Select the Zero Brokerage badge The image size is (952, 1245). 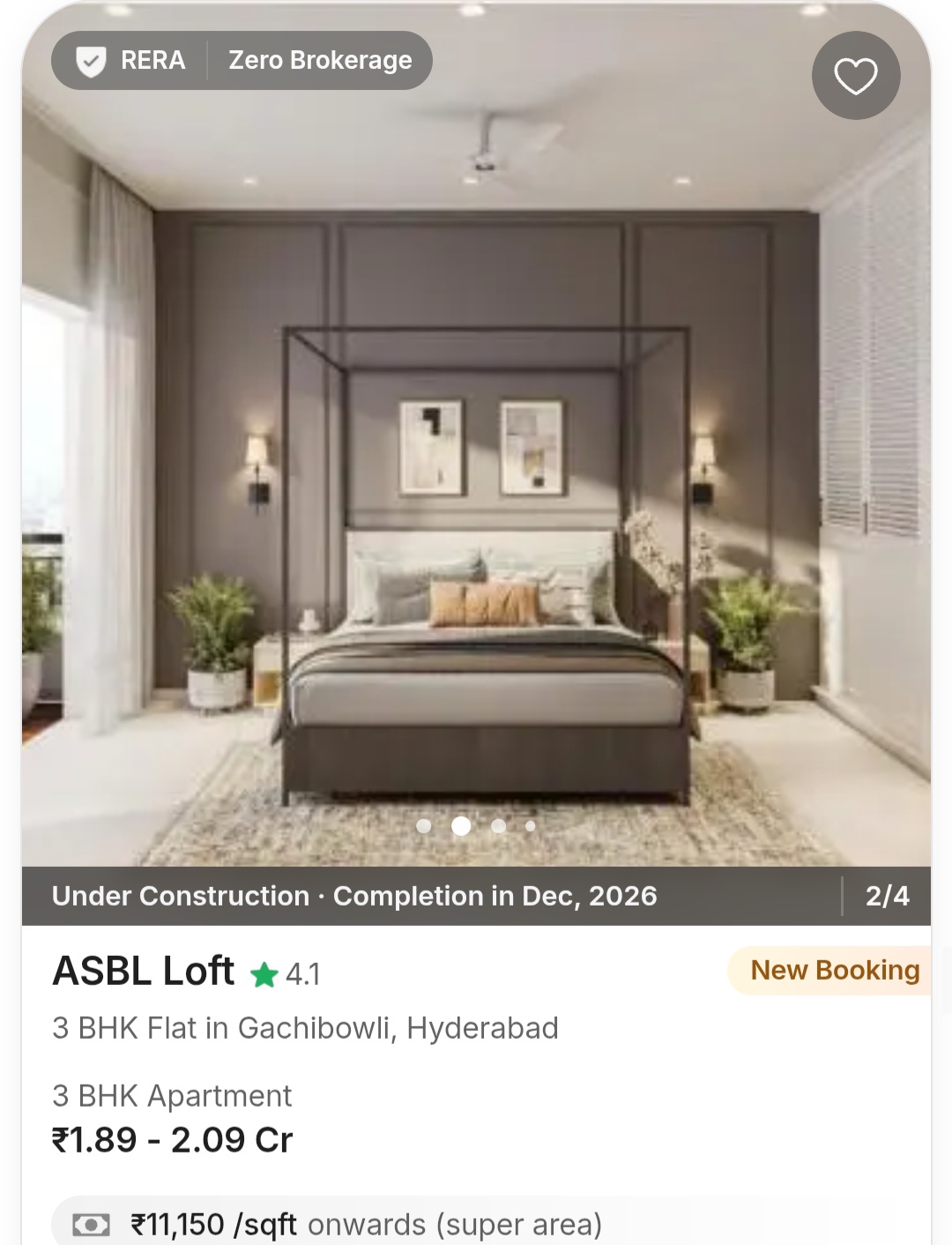click(319, 60)
